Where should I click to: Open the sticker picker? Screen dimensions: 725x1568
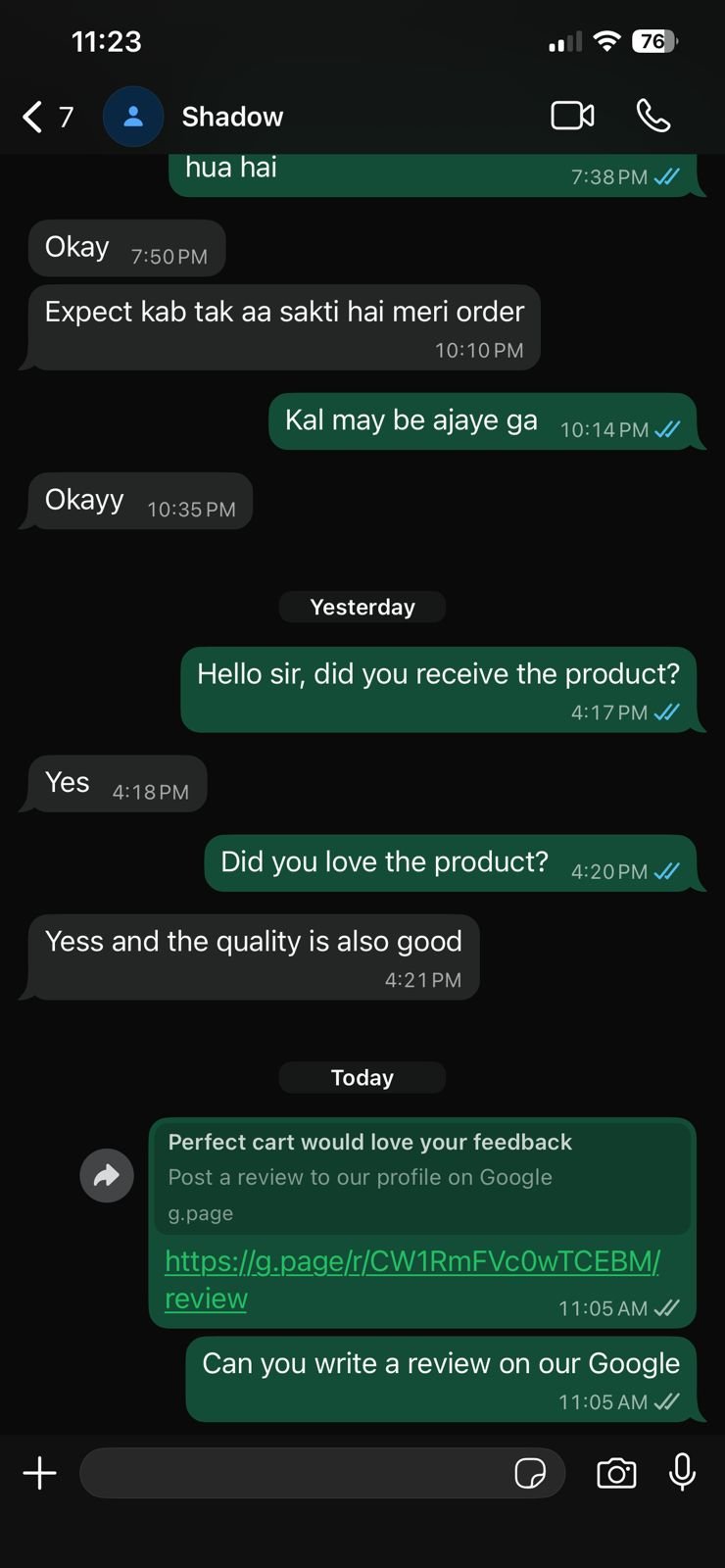tap(530, 1473)
